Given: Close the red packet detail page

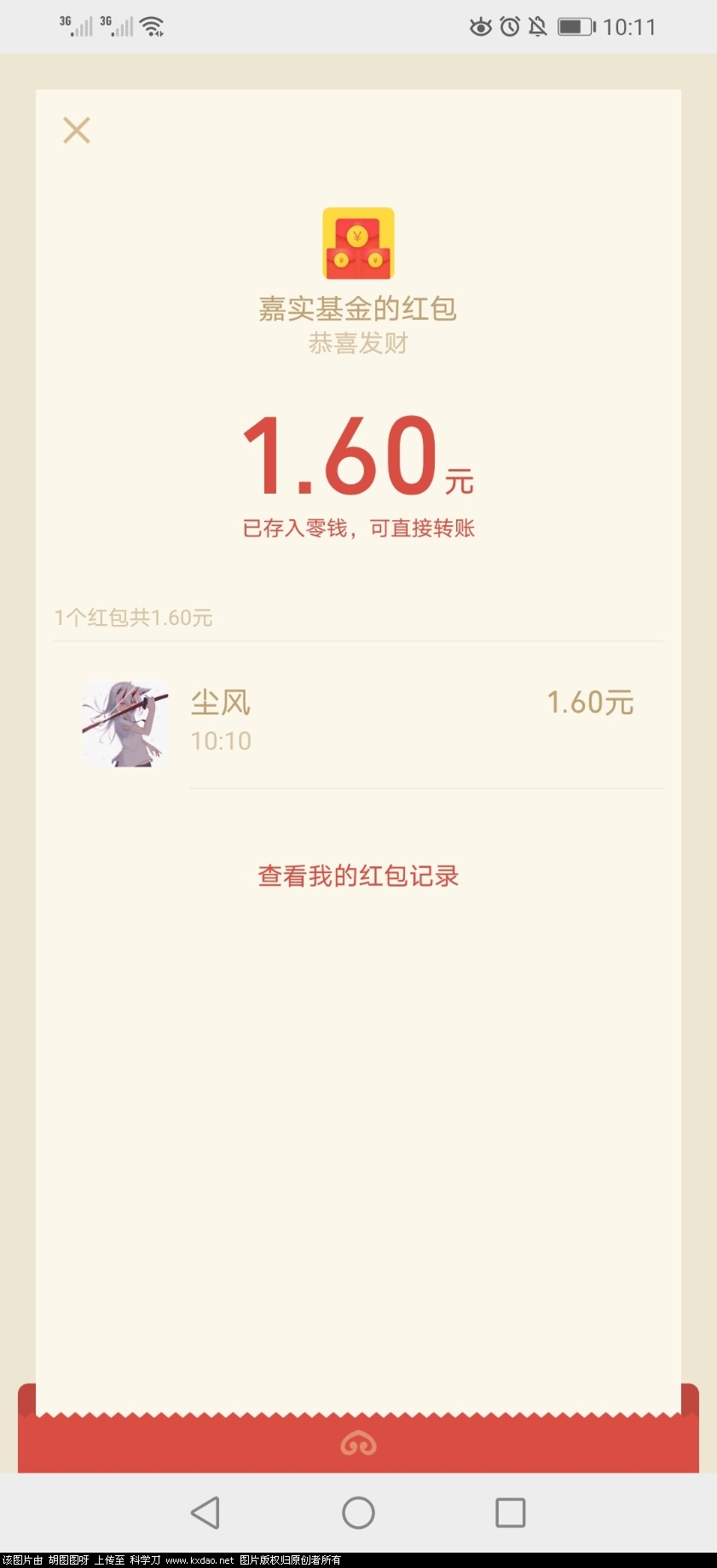Looking at the screenshot, I should pyautogui.click(x=76, y=130).
